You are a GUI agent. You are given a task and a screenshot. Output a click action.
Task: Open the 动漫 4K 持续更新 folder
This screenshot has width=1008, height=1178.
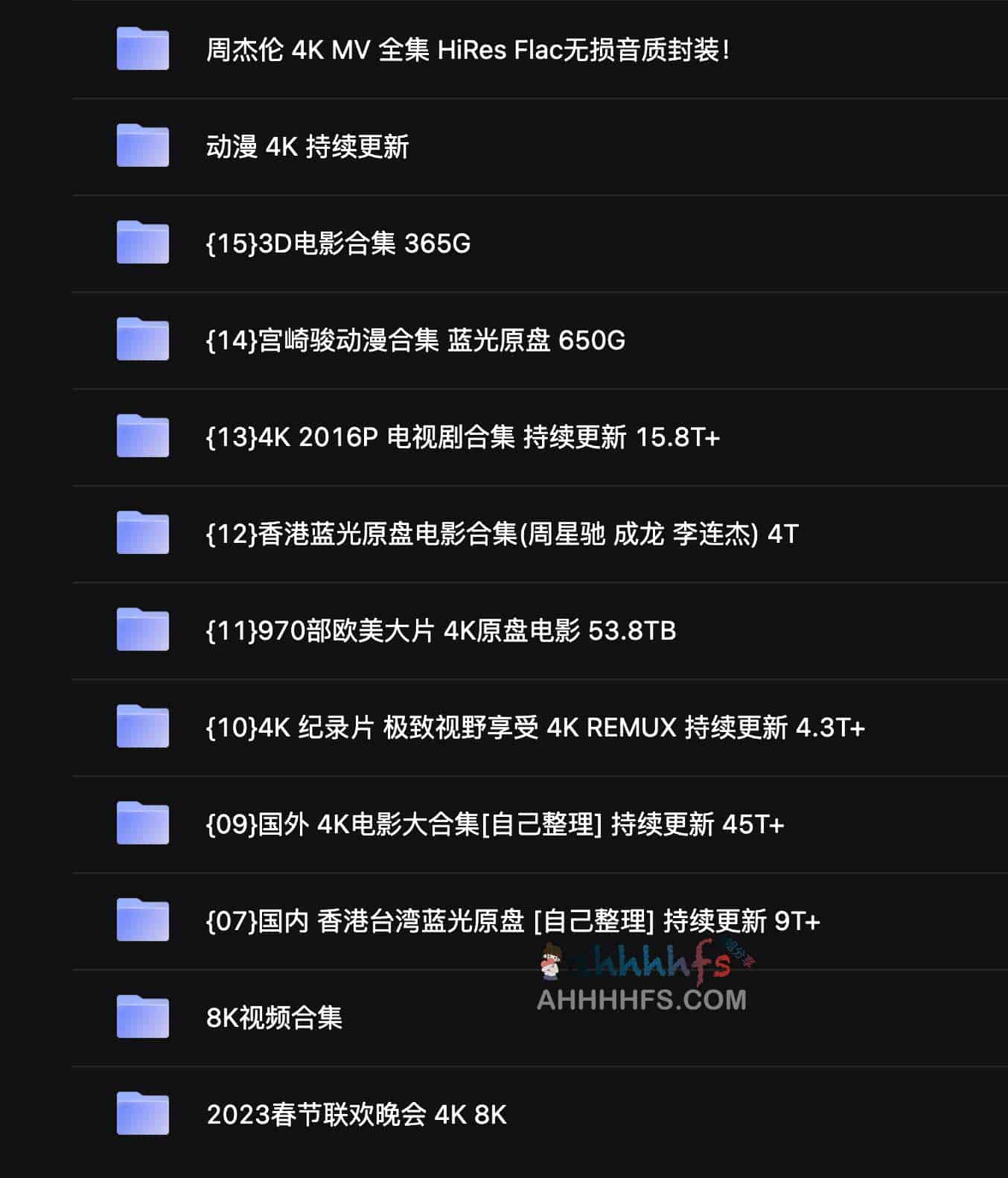(x=307, y=147)
